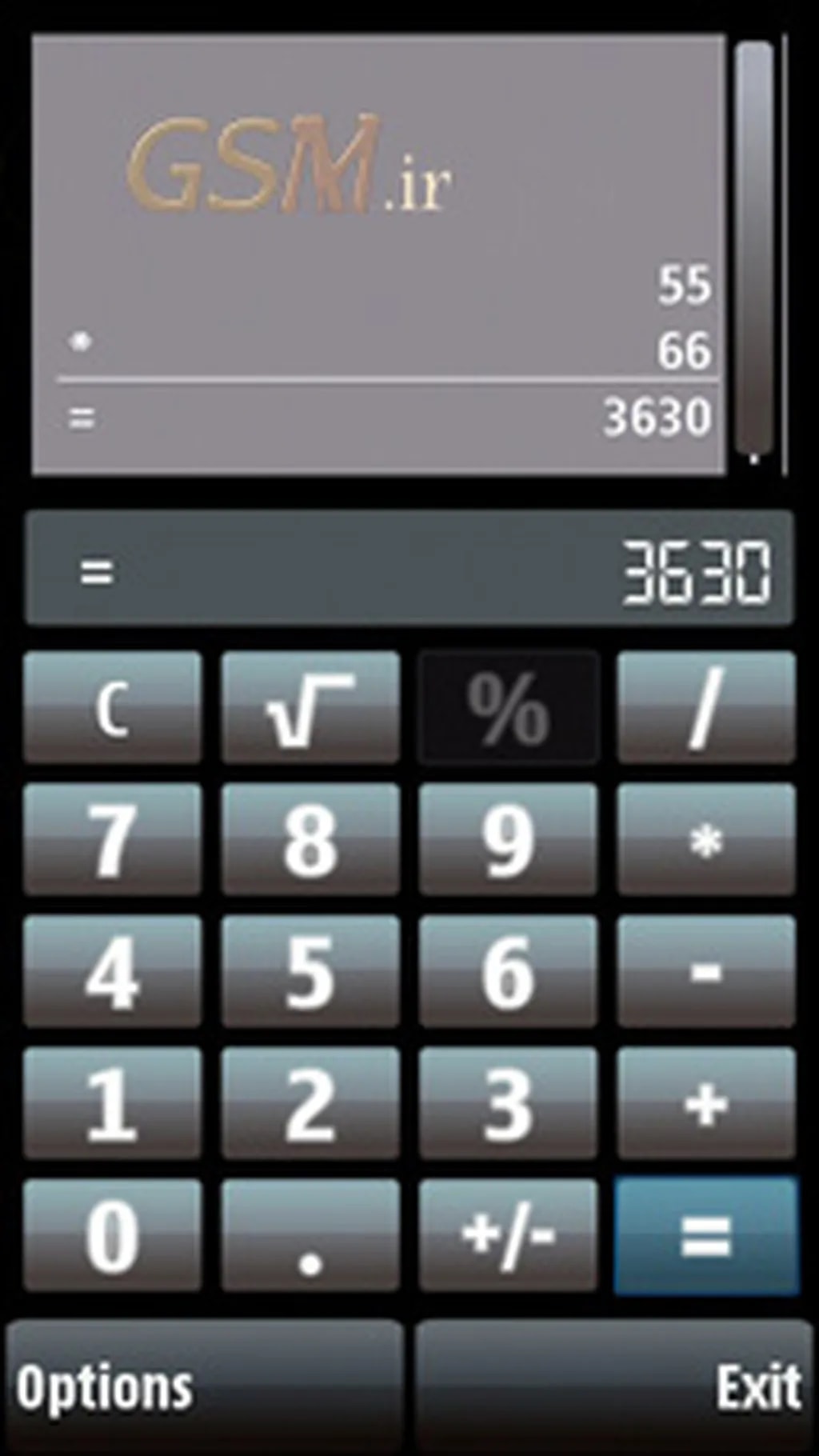Enter digit 1
This screenshot has height=1456, width=819.
(112, 1103)
